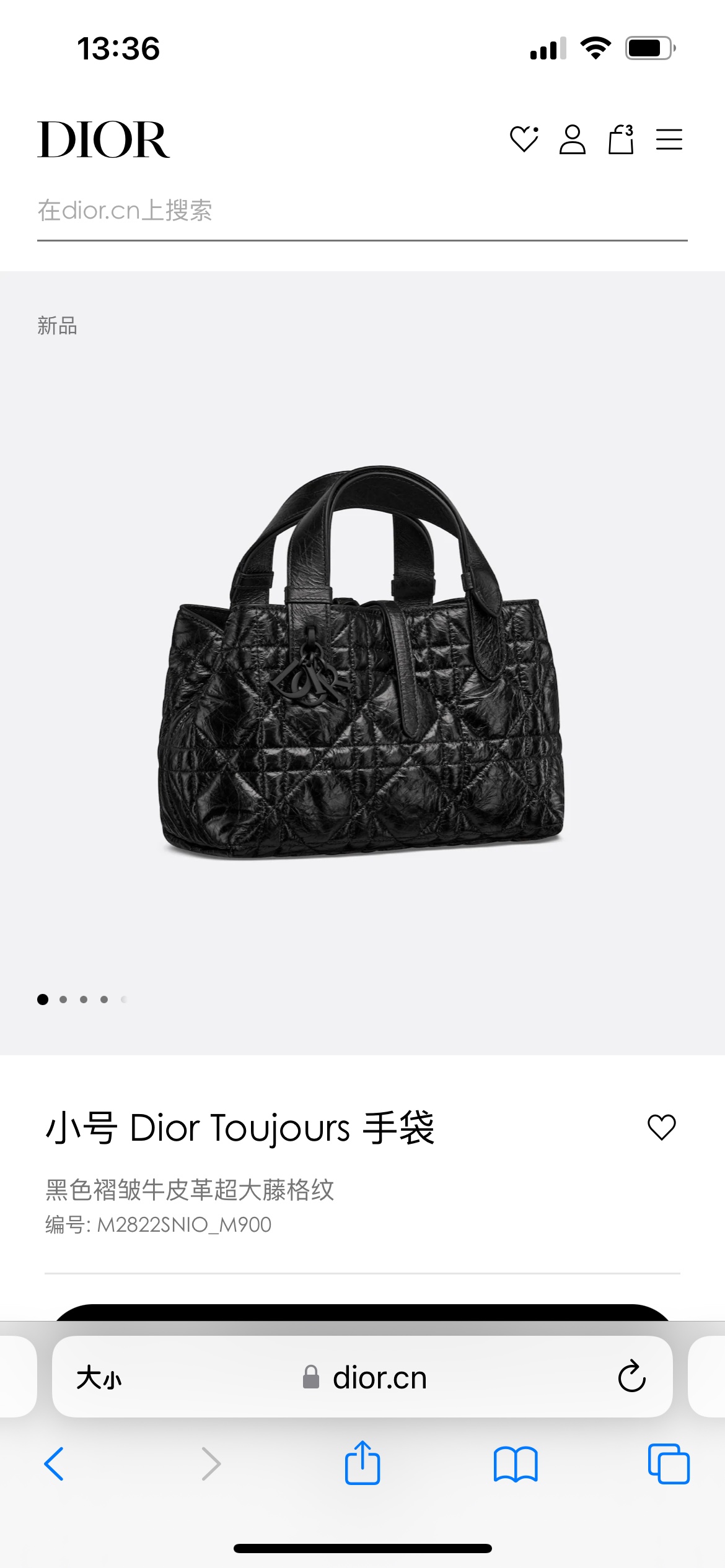Reload the dior.cn page
Viewport: 725px width, 1568px height.
point(631,1377)
